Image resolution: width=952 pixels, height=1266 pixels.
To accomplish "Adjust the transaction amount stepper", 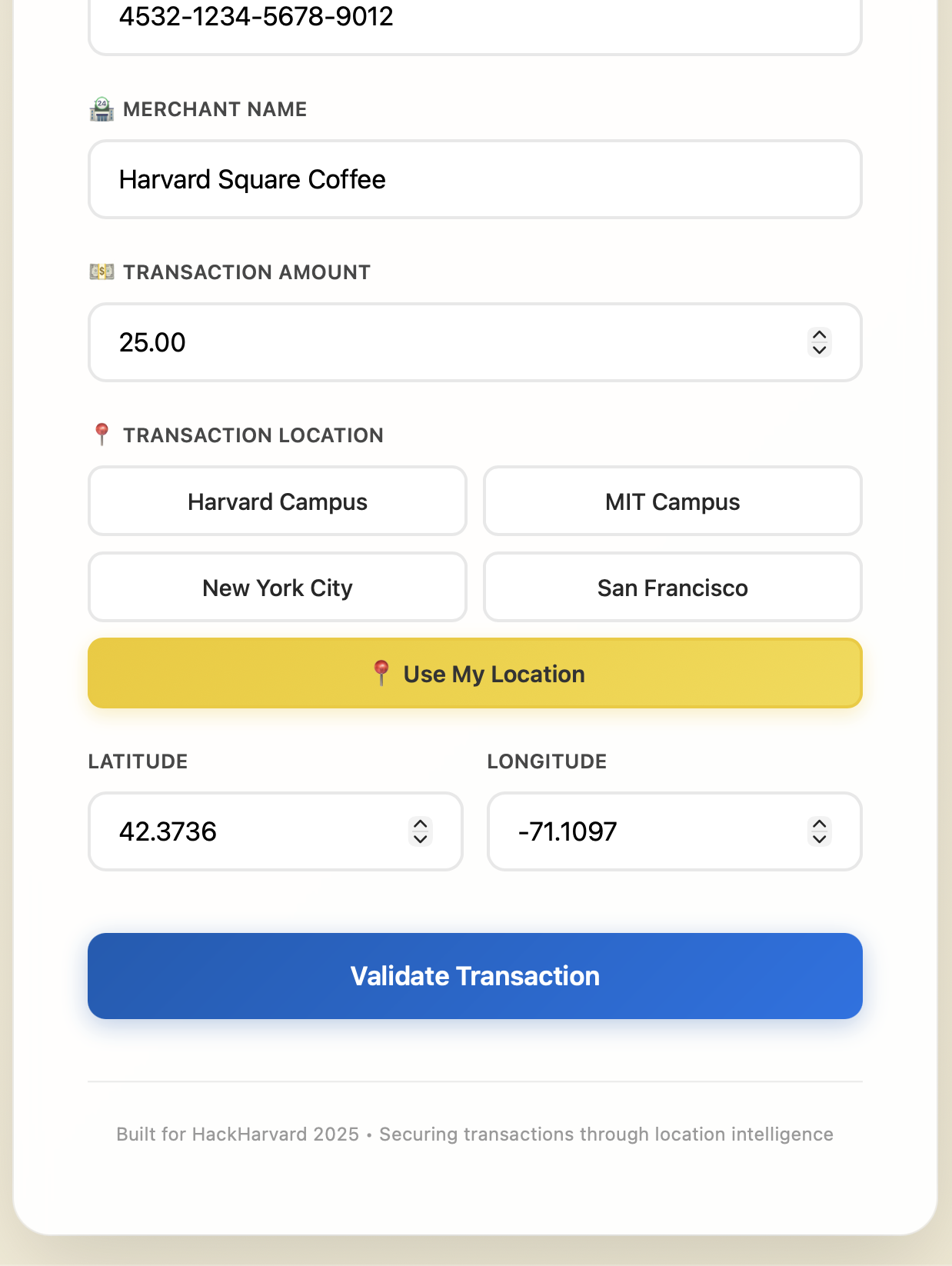I will 820,343.
